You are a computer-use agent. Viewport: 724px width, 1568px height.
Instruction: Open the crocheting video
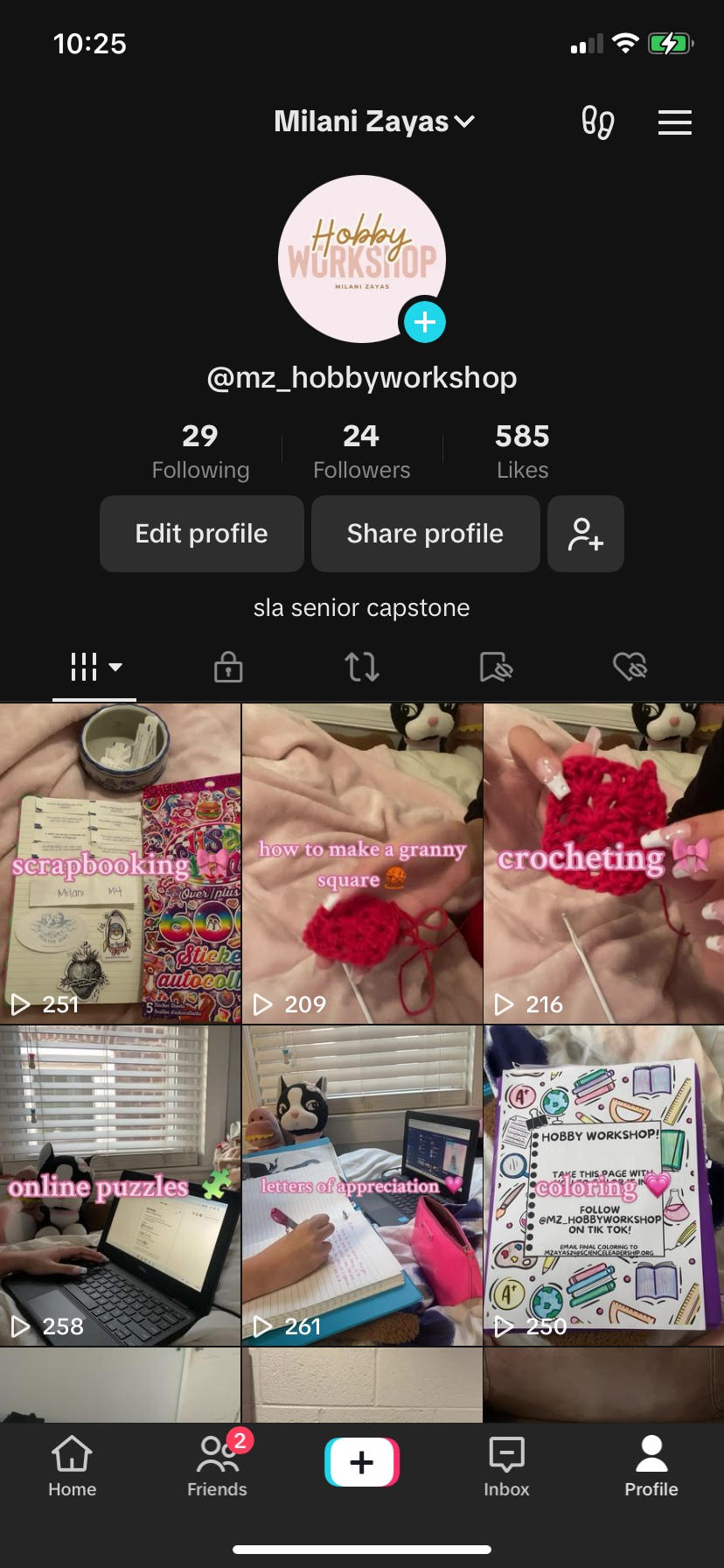pyautogui.click(x=603, y=864)
